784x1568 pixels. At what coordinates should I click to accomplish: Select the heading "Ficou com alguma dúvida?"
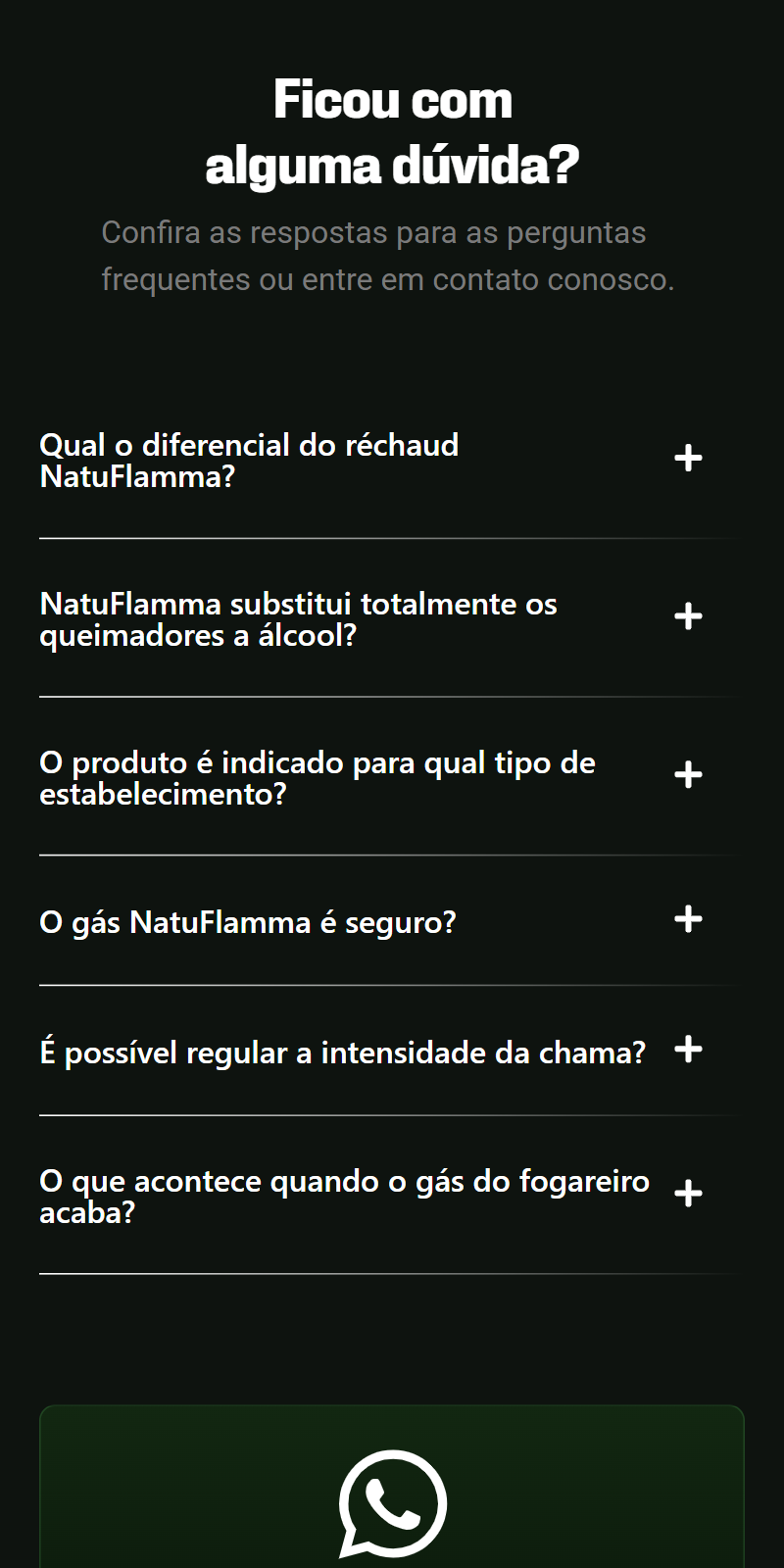392,132
